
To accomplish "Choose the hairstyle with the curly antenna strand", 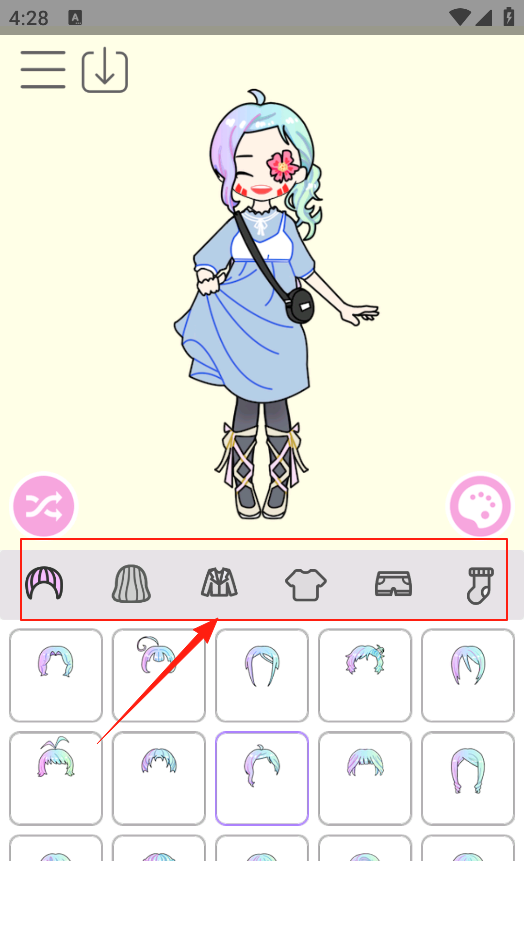I will (158, 676).
